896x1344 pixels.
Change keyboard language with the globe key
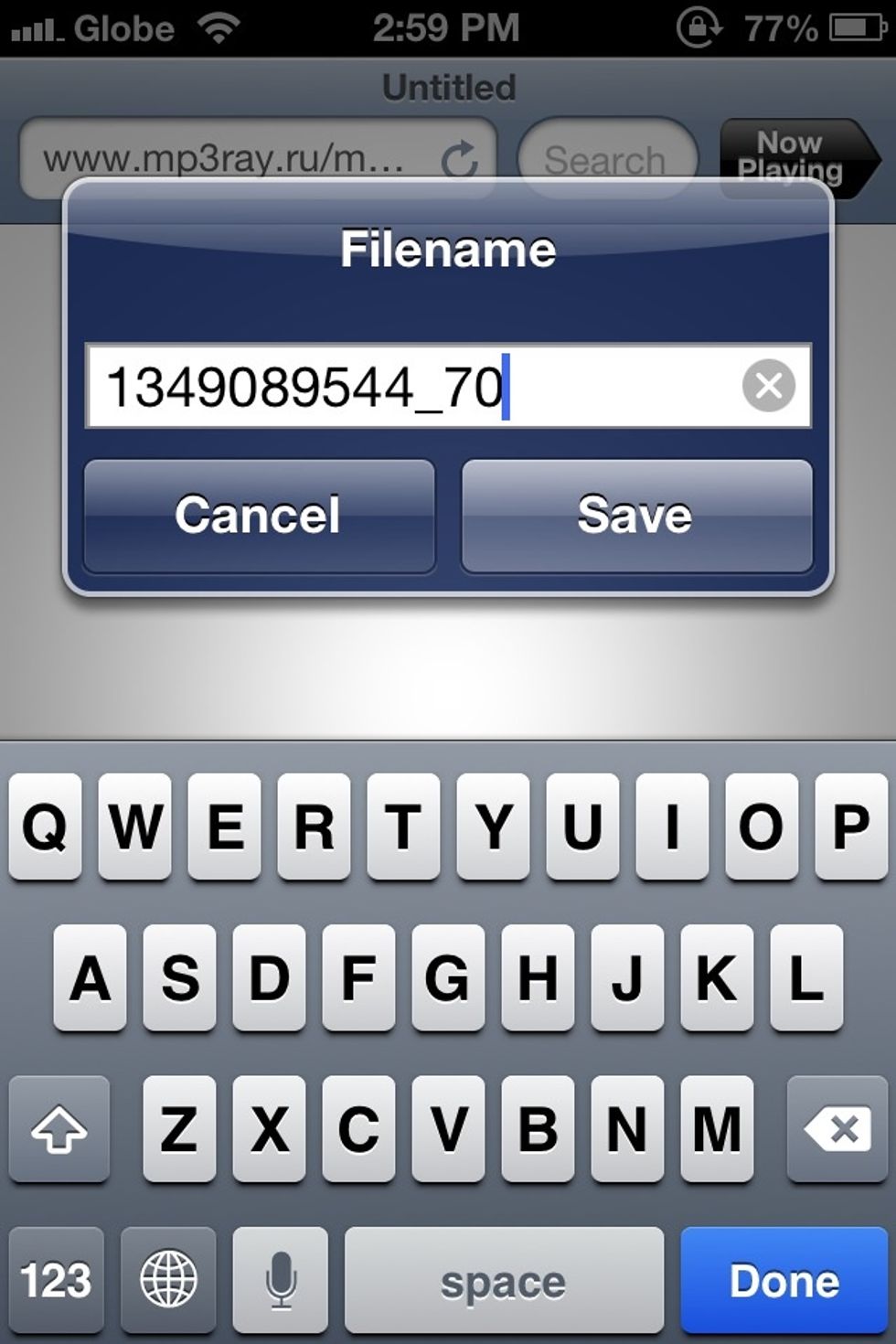168,1280
